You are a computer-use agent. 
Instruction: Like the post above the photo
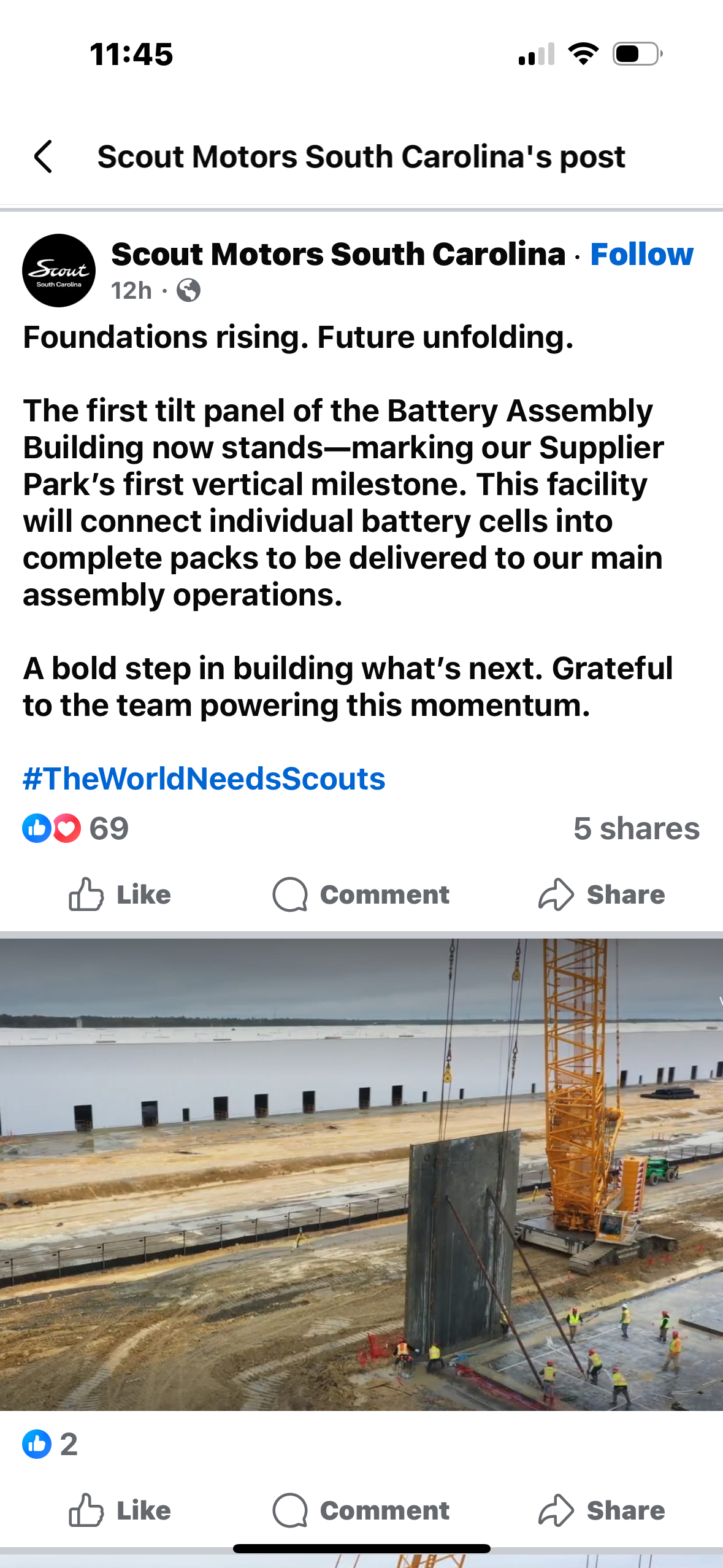120,894
